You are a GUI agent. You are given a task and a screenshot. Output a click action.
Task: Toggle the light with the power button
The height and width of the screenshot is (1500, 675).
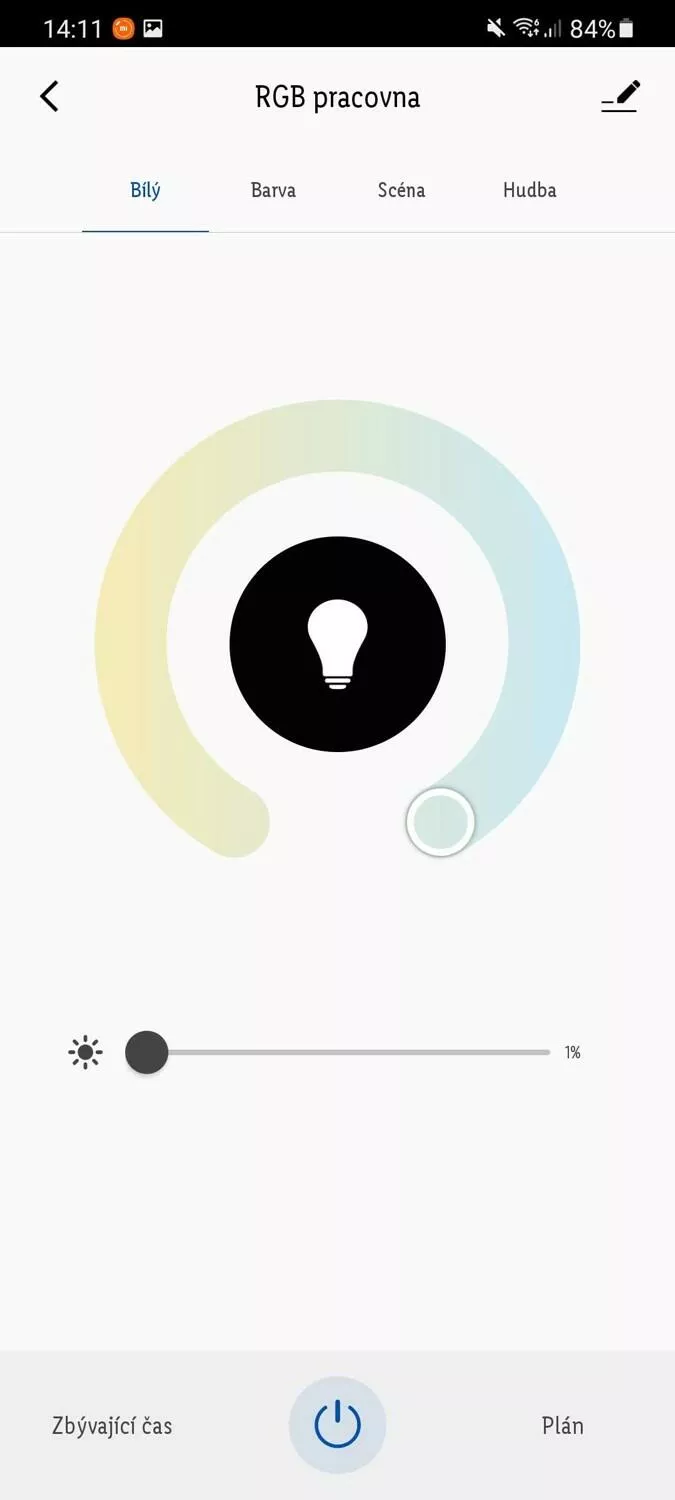coord(338,1425)
